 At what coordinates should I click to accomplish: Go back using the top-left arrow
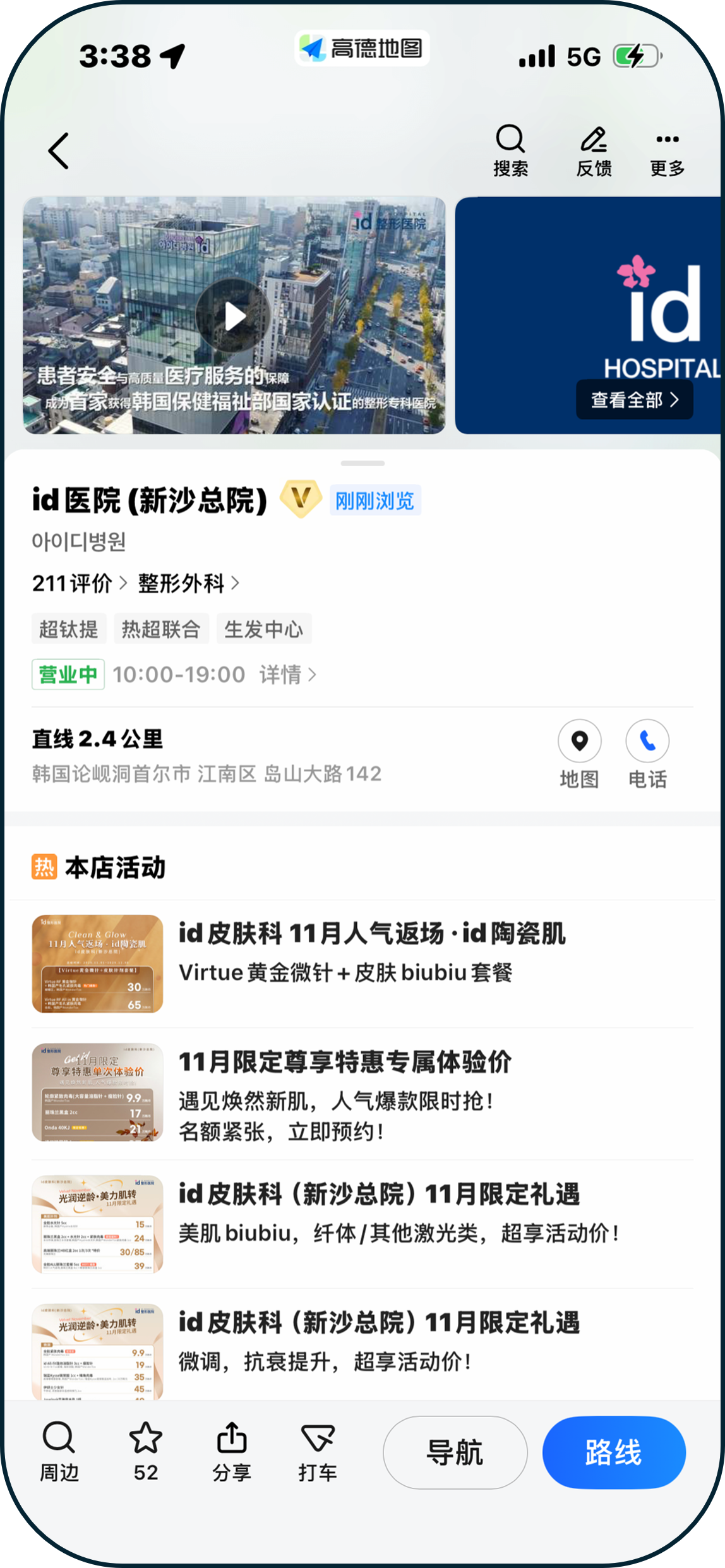point(59,151)
